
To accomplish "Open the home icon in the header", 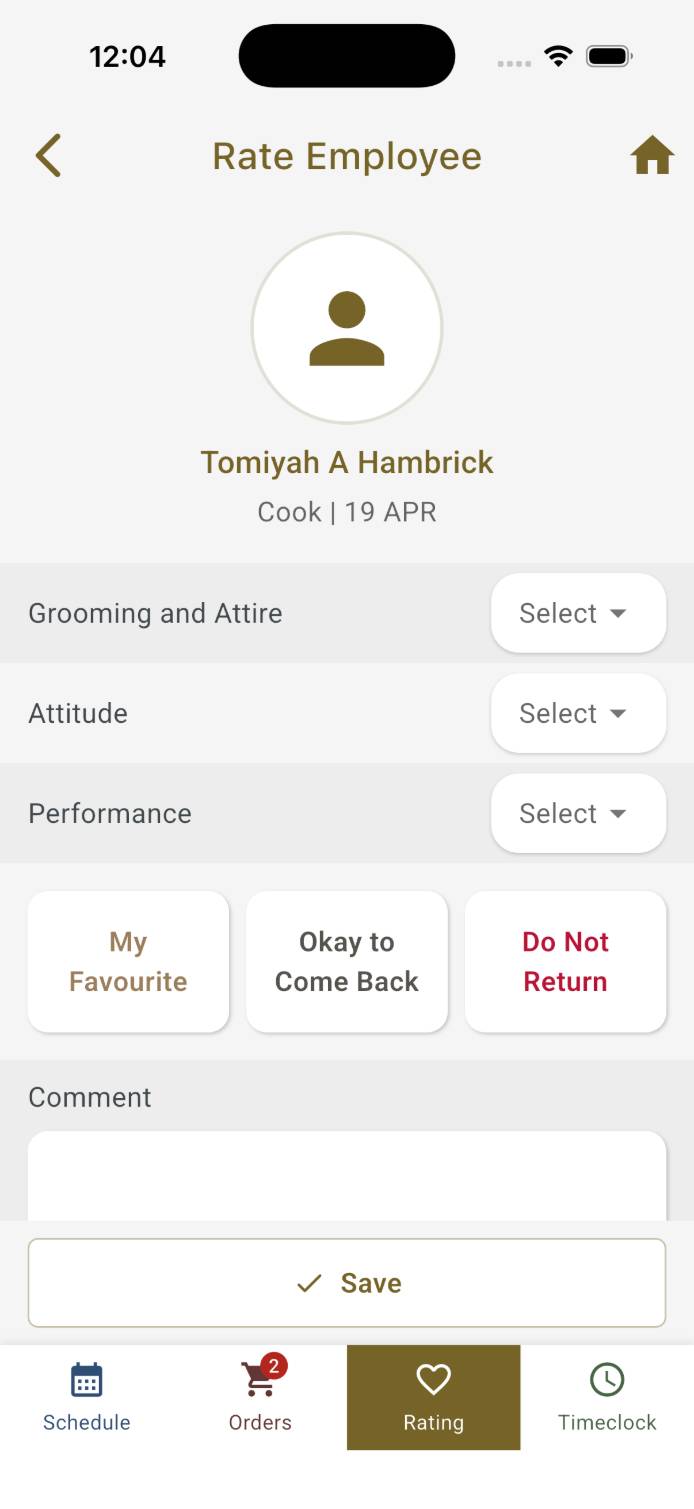I will [x=652, y=156].
